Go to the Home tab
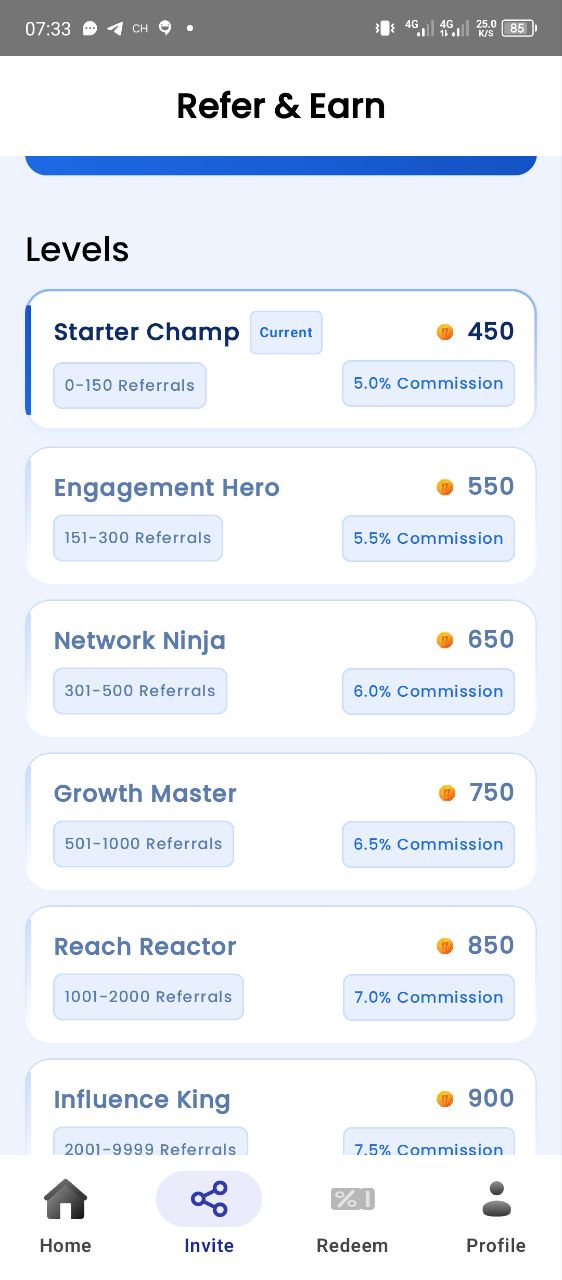Image resolution: width=562 pixels, height=1280 pixels. tap(66, 1216)
